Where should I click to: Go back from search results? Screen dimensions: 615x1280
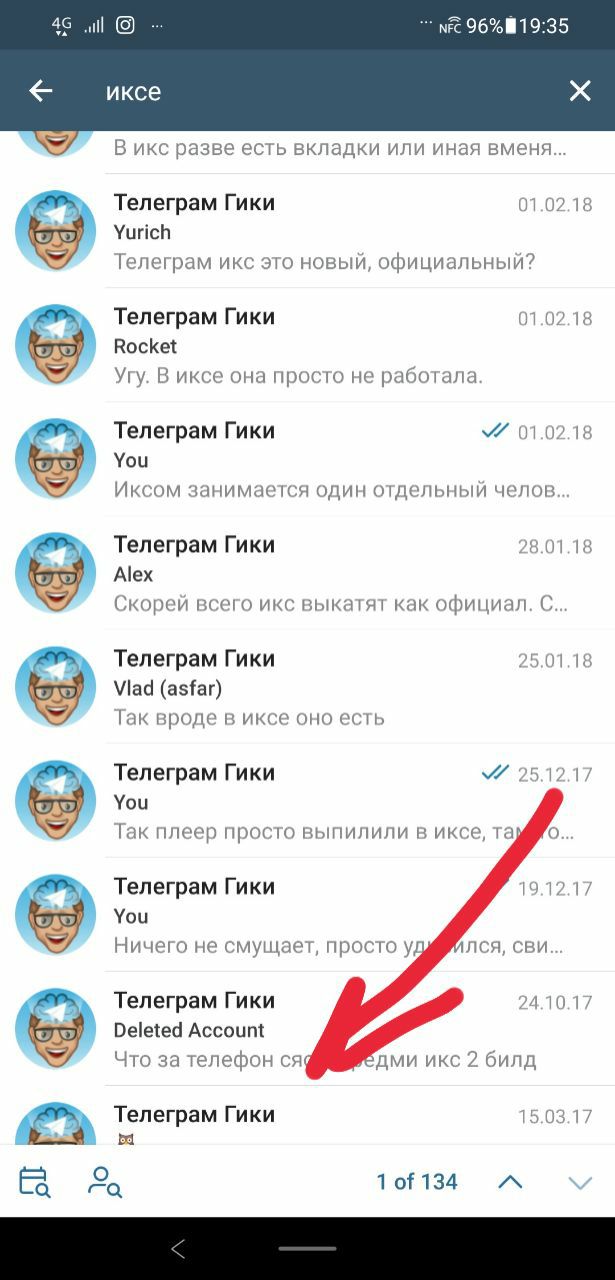pos(40,91)
